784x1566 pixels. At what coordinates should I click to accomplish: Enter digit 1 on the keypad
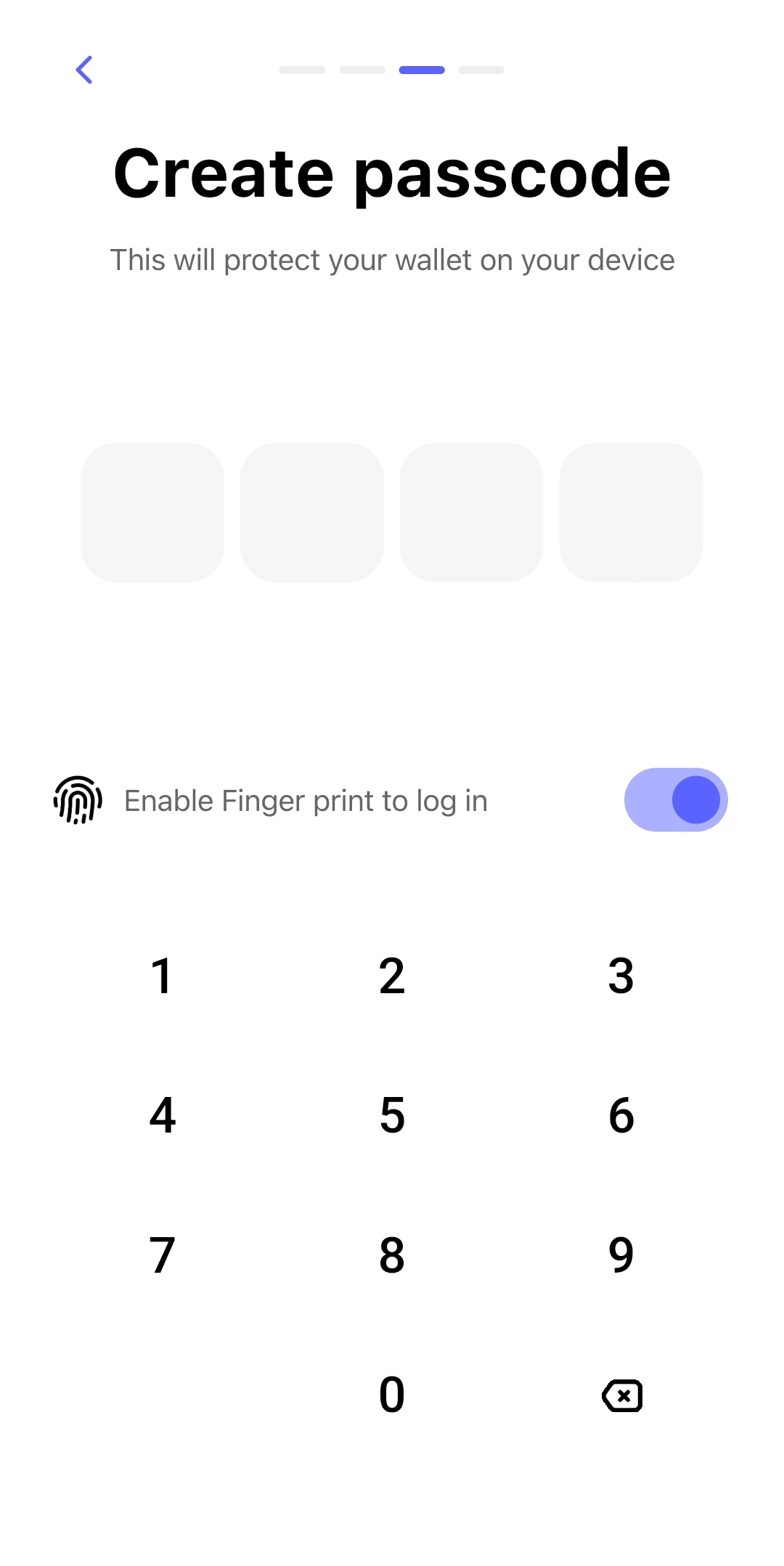point(162,975)
